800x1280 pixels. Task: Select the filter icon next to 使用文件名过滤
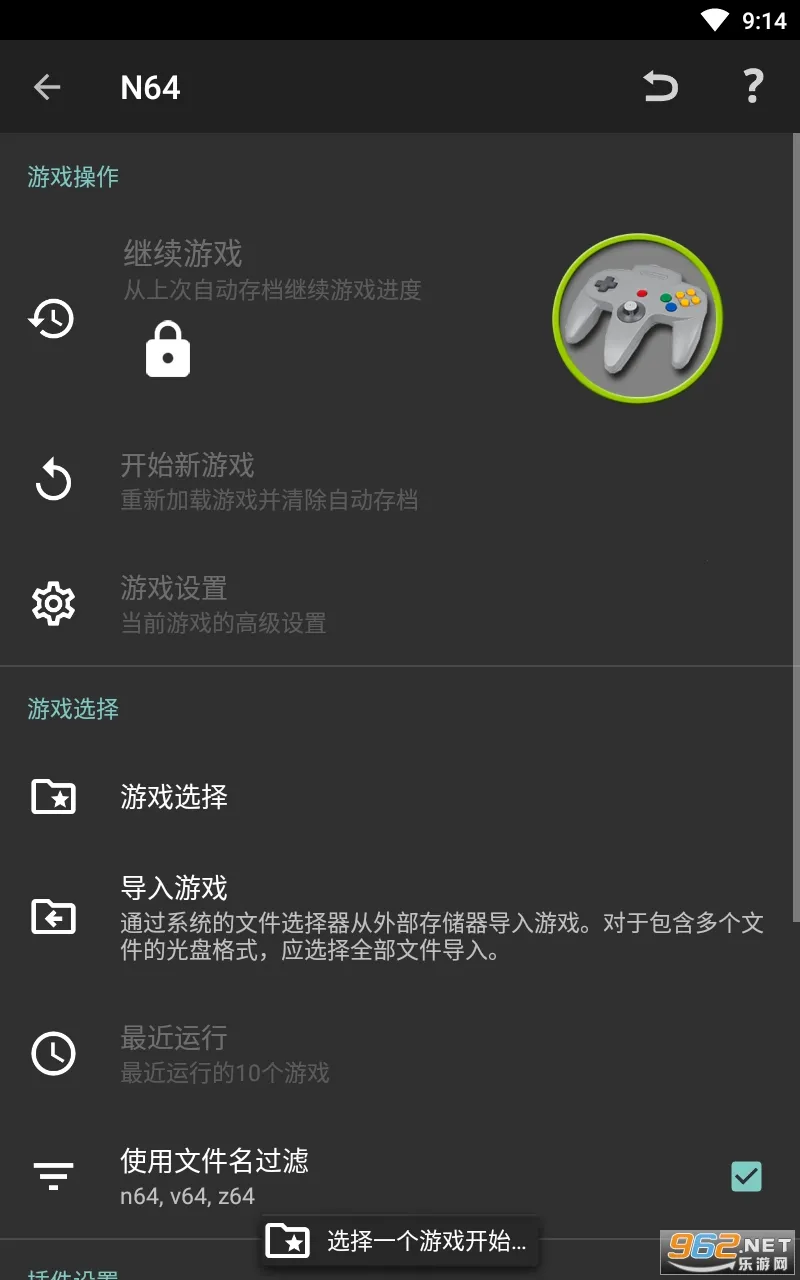point(53,1176)
